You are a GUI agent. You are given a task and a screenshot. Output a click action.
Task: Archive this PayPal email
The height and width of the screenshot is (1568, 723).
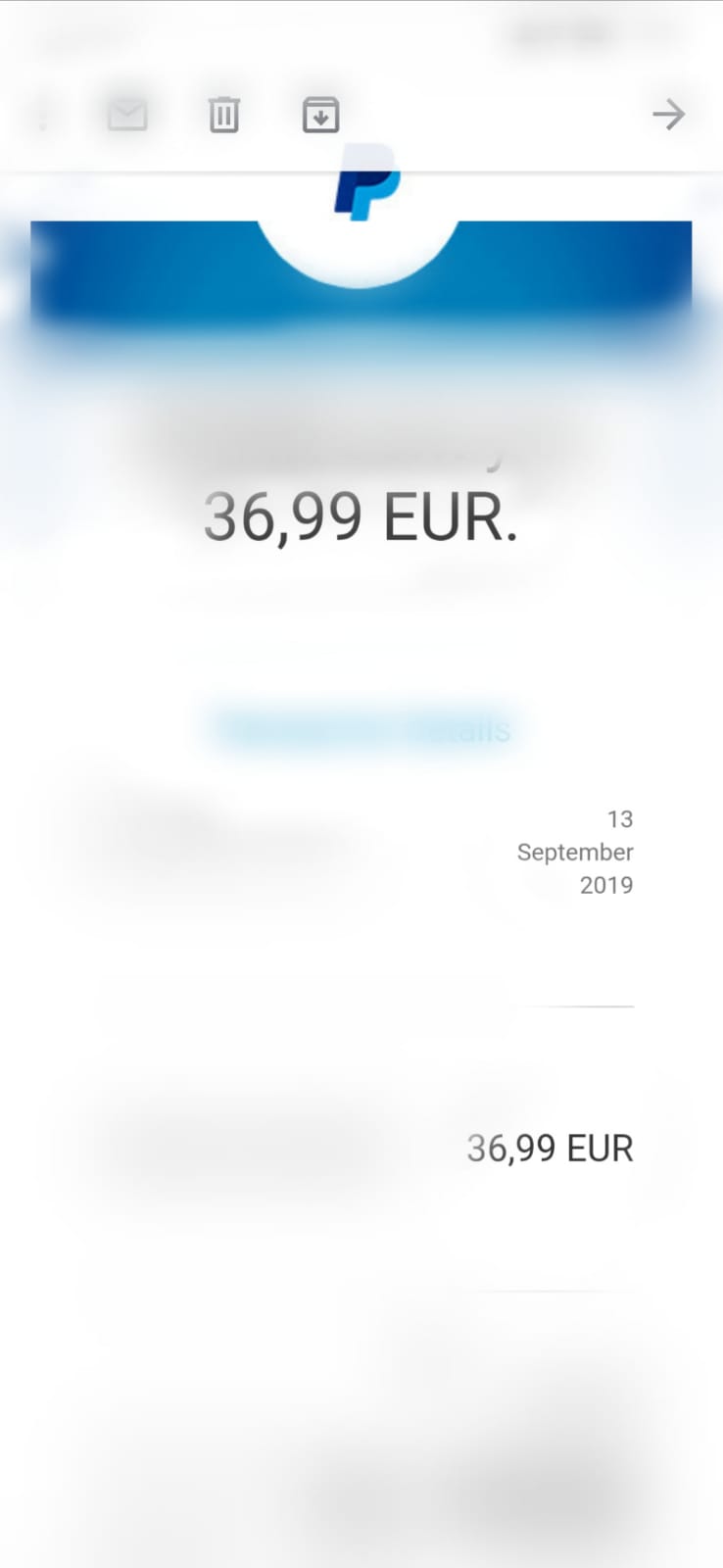[x=320, y=115]
